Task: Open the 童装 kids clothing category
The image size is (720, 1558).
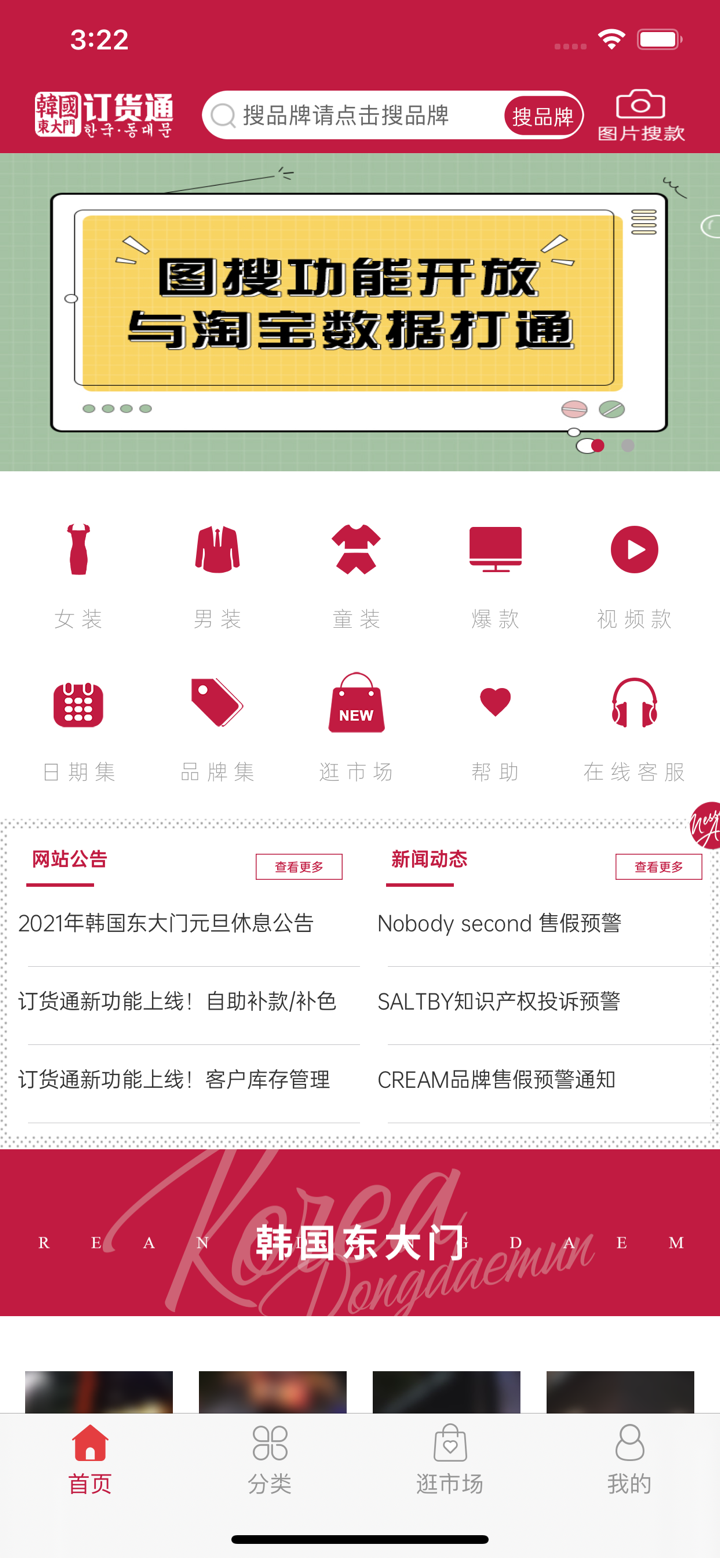Action: [355, 570]
